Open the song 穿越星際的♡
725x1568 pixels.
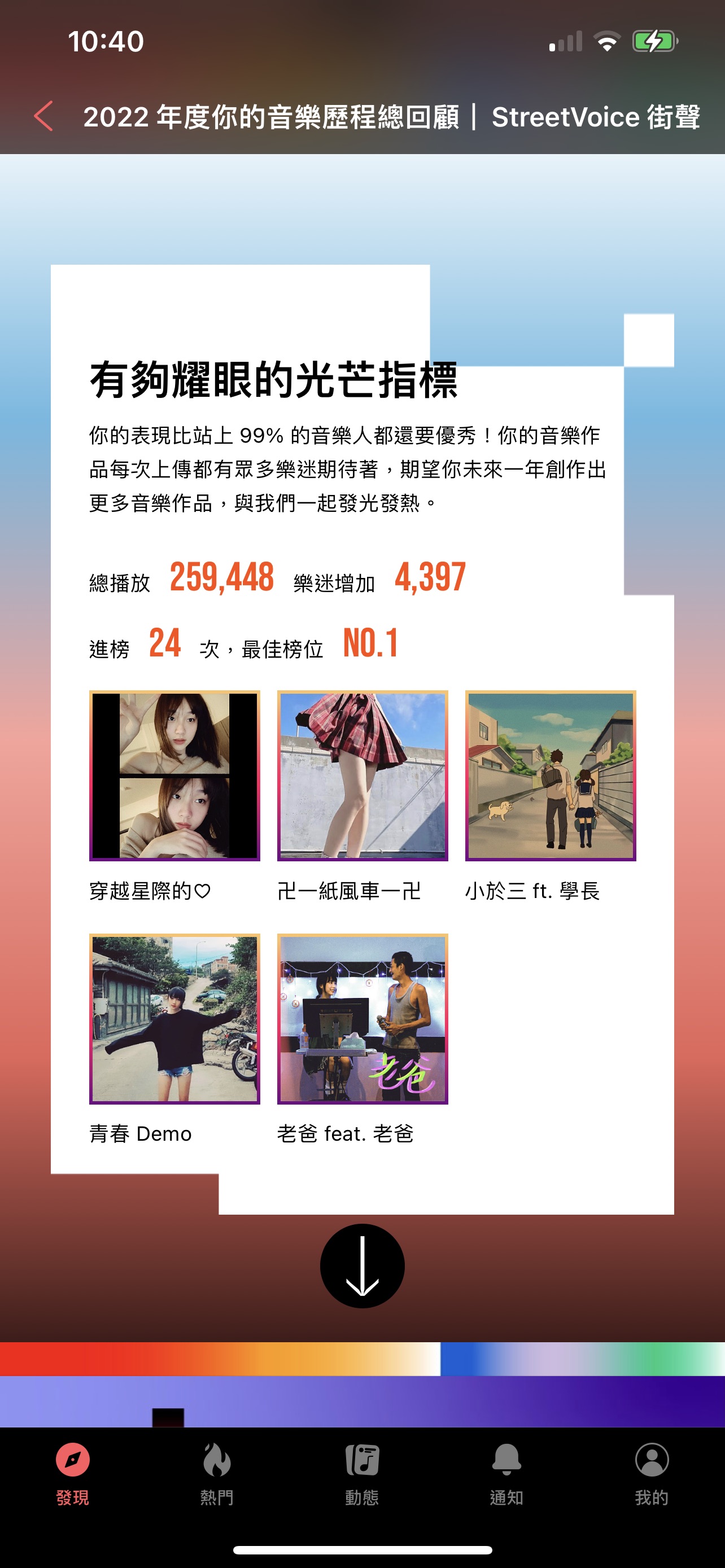click(174, 776)
